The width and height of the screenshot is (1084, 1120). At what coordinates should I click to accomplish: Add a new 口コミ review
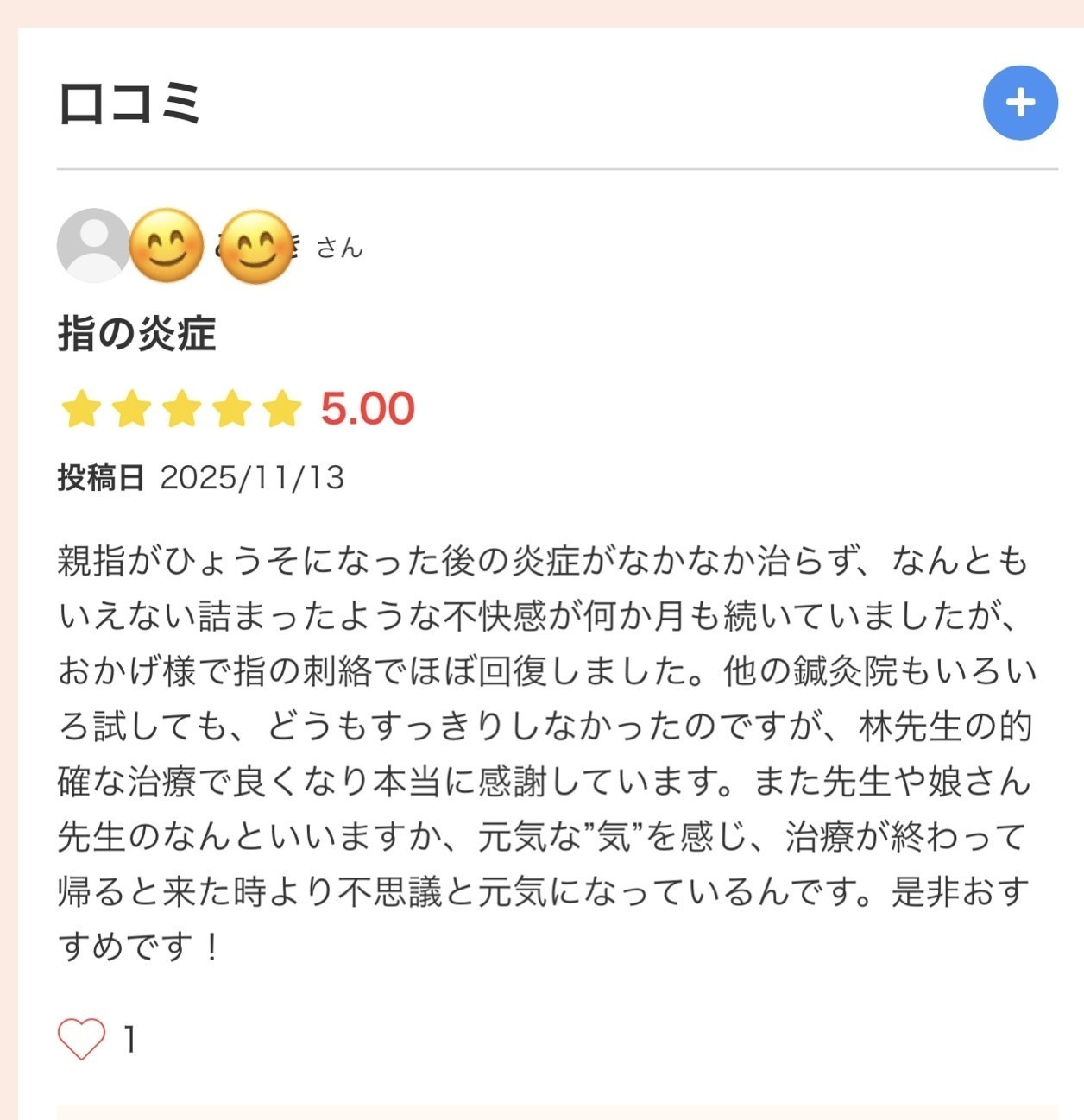coord(1020,103)
